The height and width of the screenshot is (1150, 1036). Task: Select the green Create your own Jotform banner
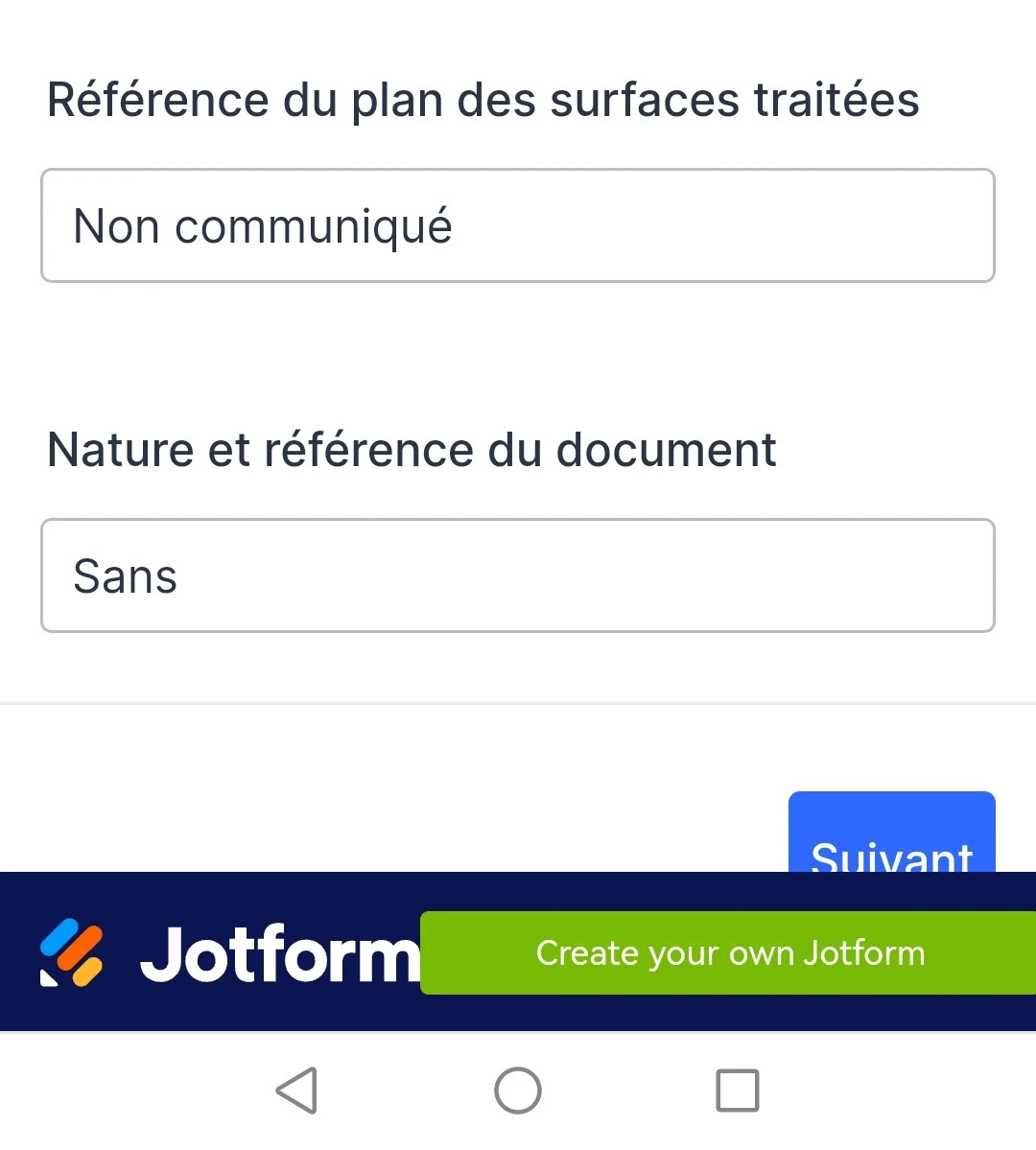click(x=729, y=952)
